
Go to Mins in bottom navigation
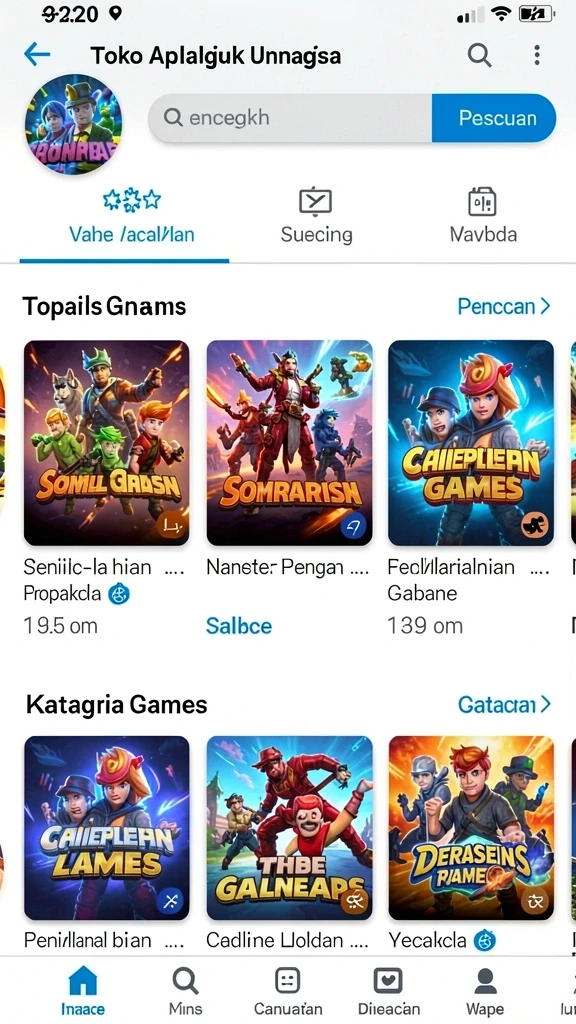tap(185, 991)
